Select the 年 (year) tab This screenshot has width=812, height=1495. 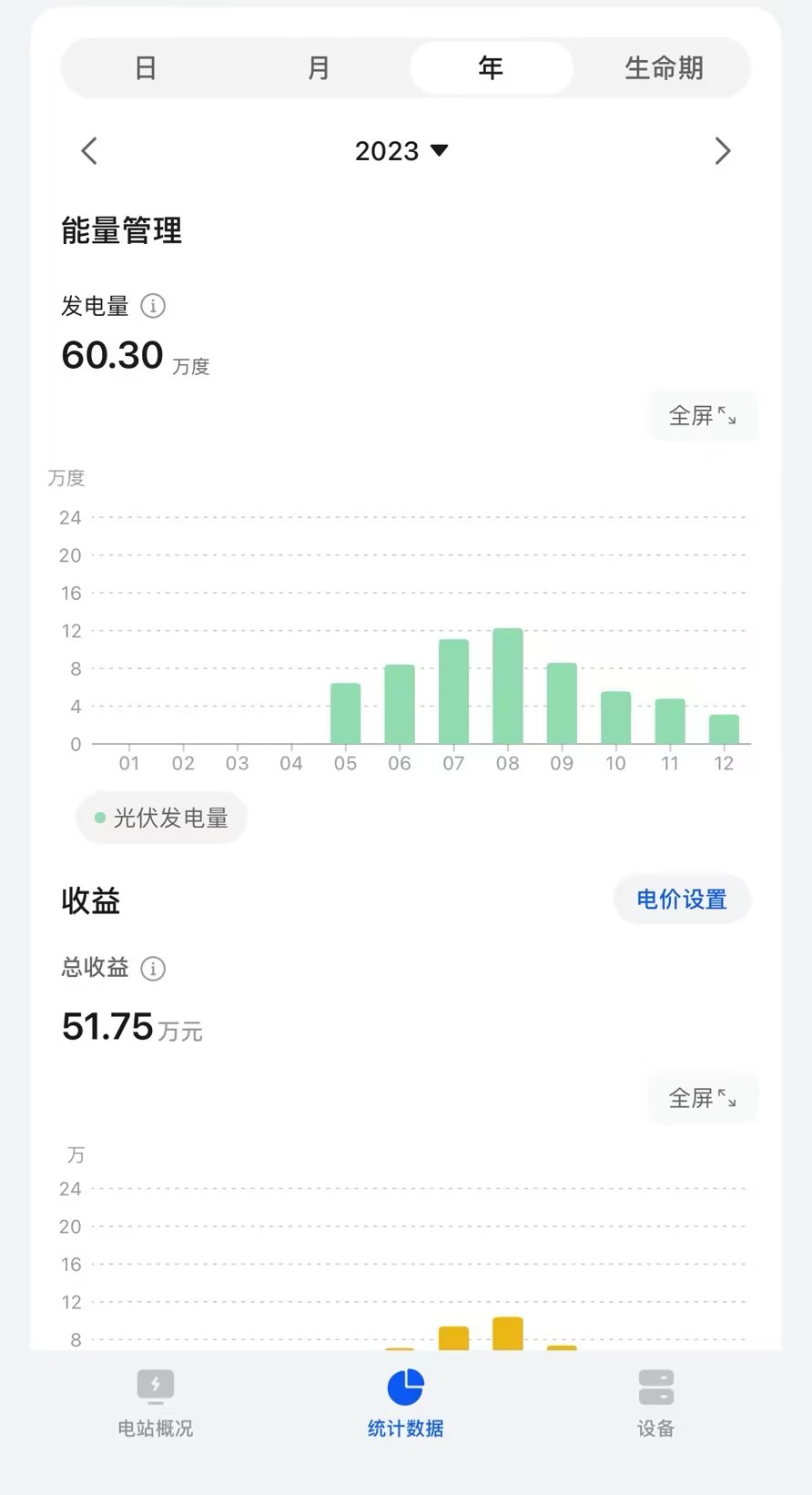point(492,68)
